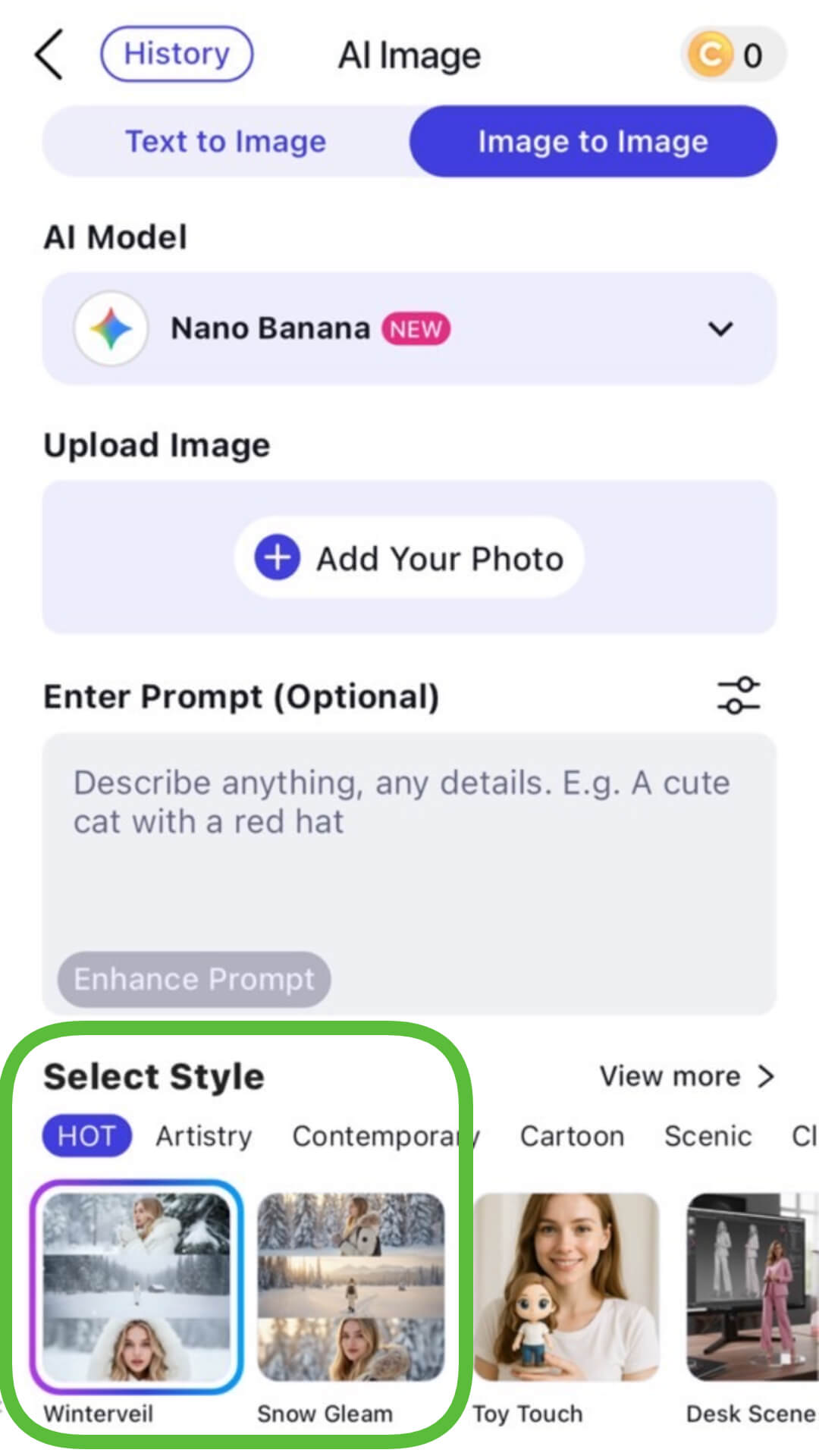
Task: Open the coin balance
Action: coord(732,55)
